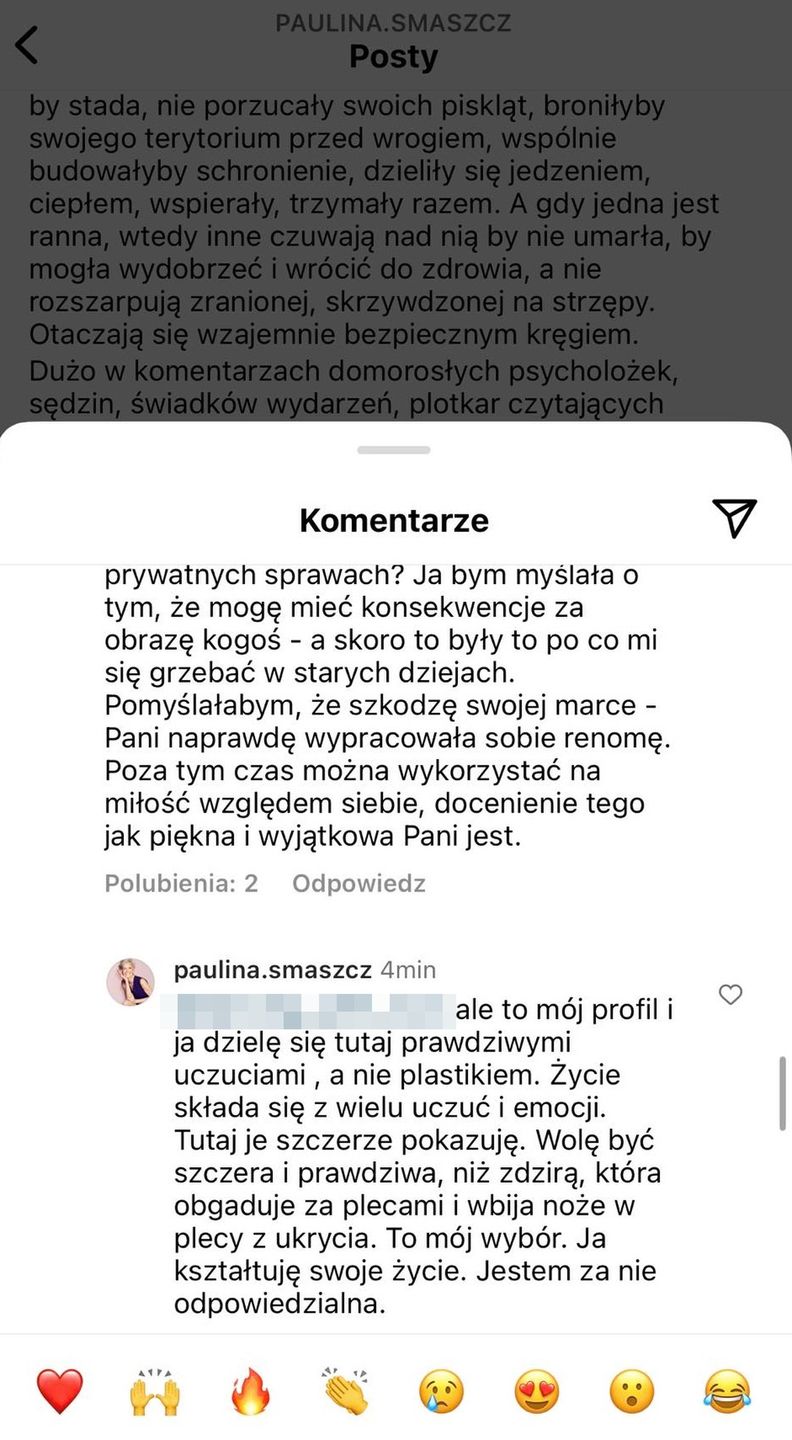Insert the fire emoji
This screenshot has height=1440, width=792.
(250, 1391)
